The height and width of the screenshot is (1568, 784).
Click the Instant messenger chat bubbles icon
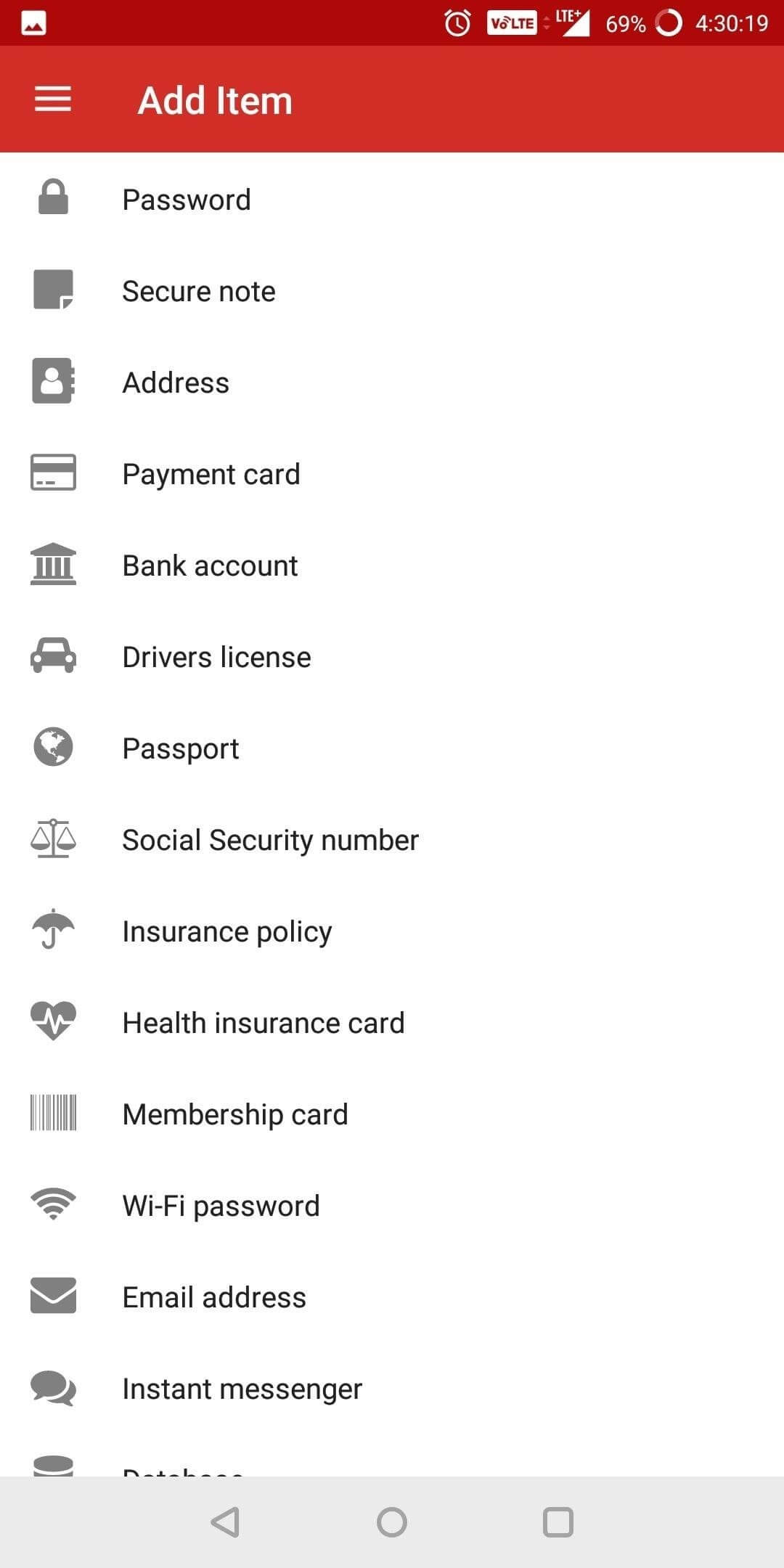pyautogui.click(x=53, y=1388)
